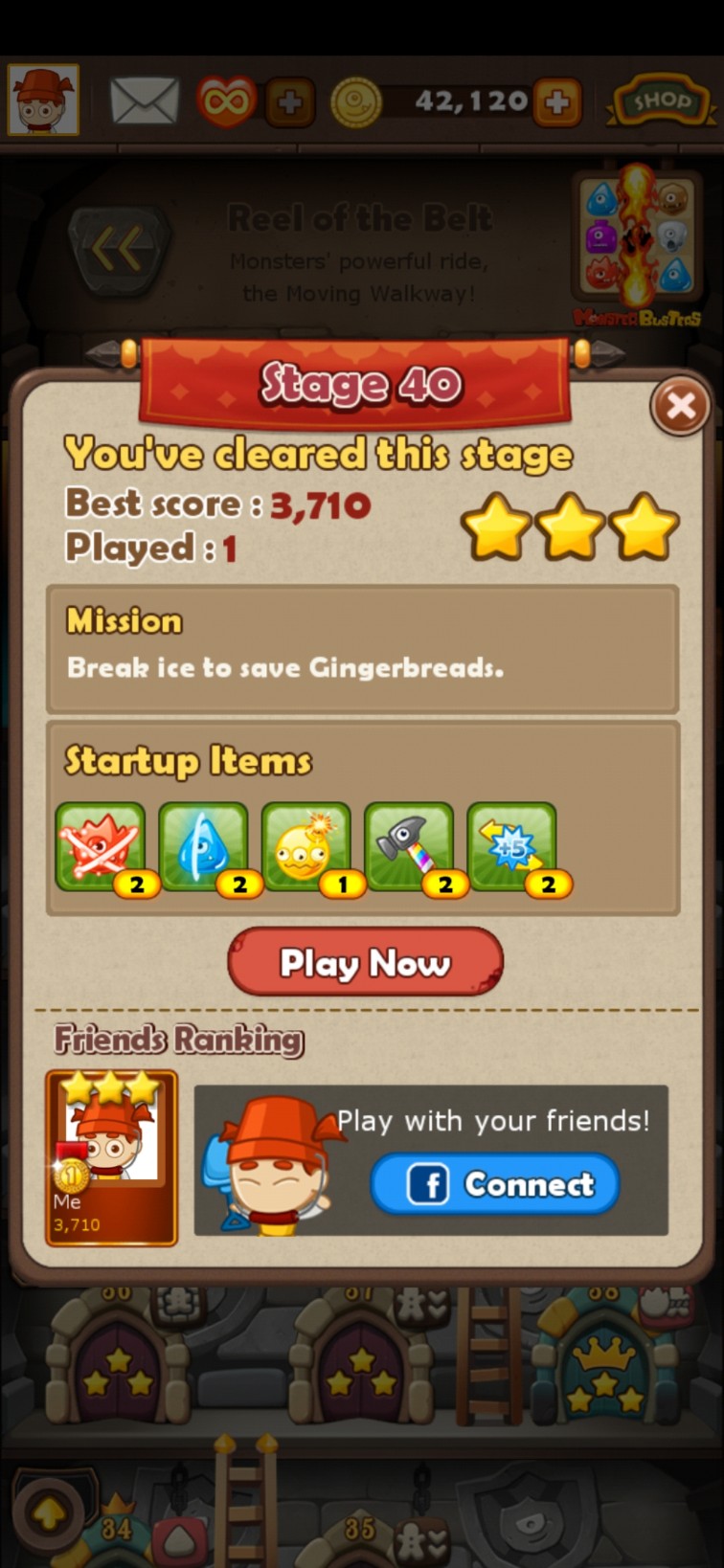724x1568 pixels.
Task: Close the Stage 40 dialog
Action: [x=680, y=407]
